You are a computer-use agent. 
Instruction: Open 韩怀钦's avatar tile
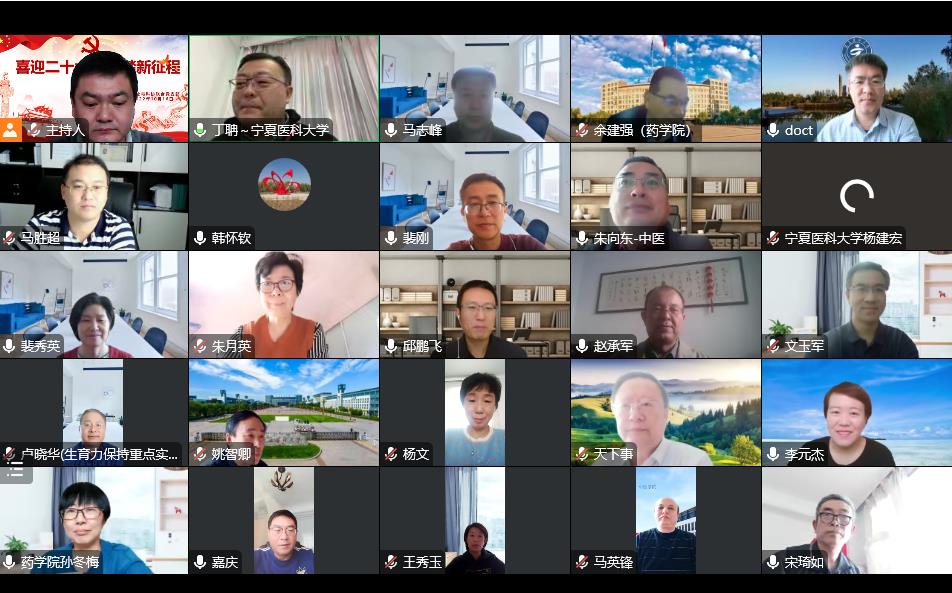pos(284,187)
